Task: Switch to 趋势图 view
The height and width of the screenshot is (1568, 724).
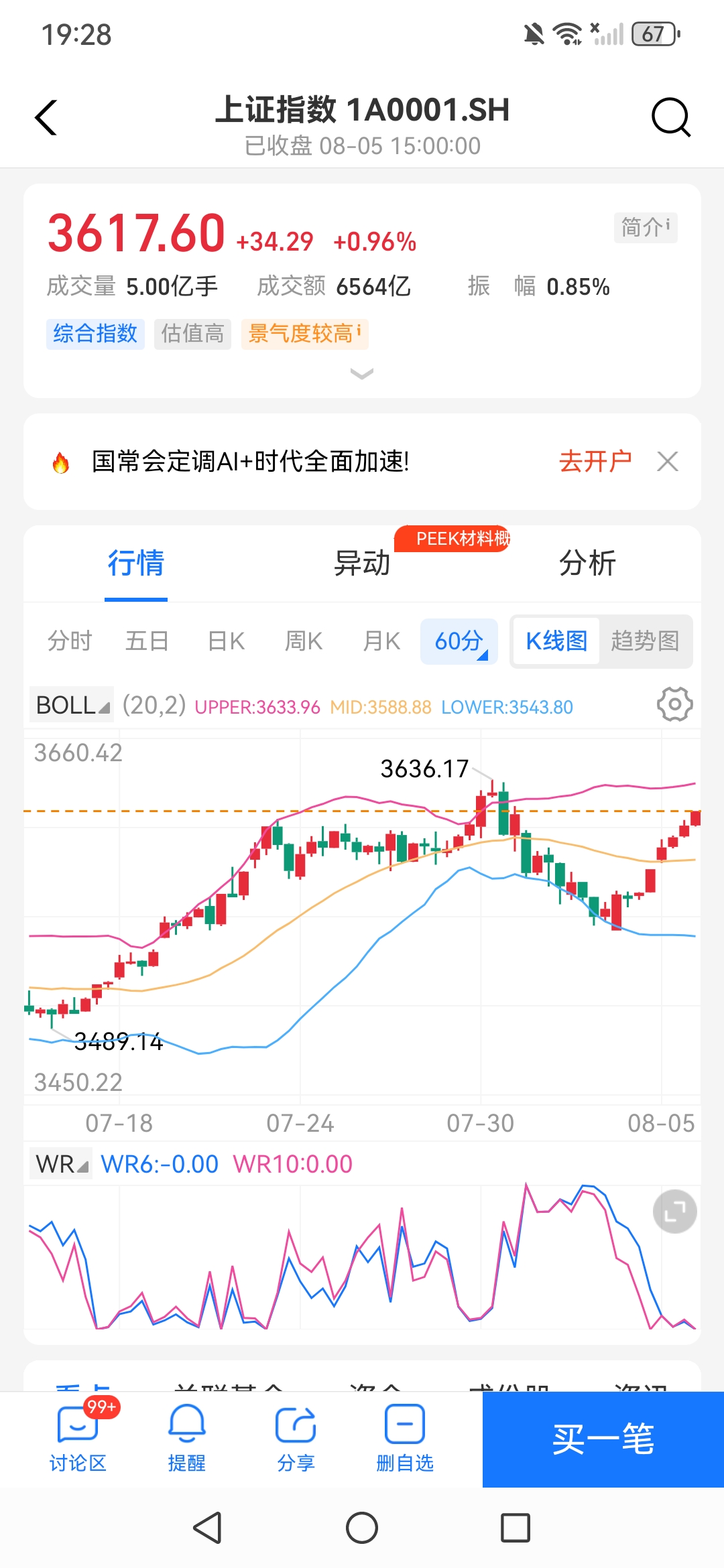Action: pyautogui.click(x=645, y=641)
